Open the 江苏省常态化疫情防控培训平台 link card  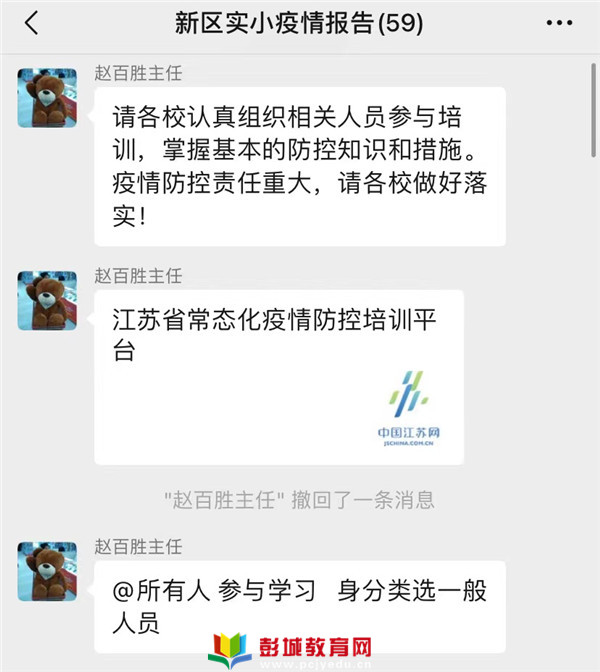(279, 377)
